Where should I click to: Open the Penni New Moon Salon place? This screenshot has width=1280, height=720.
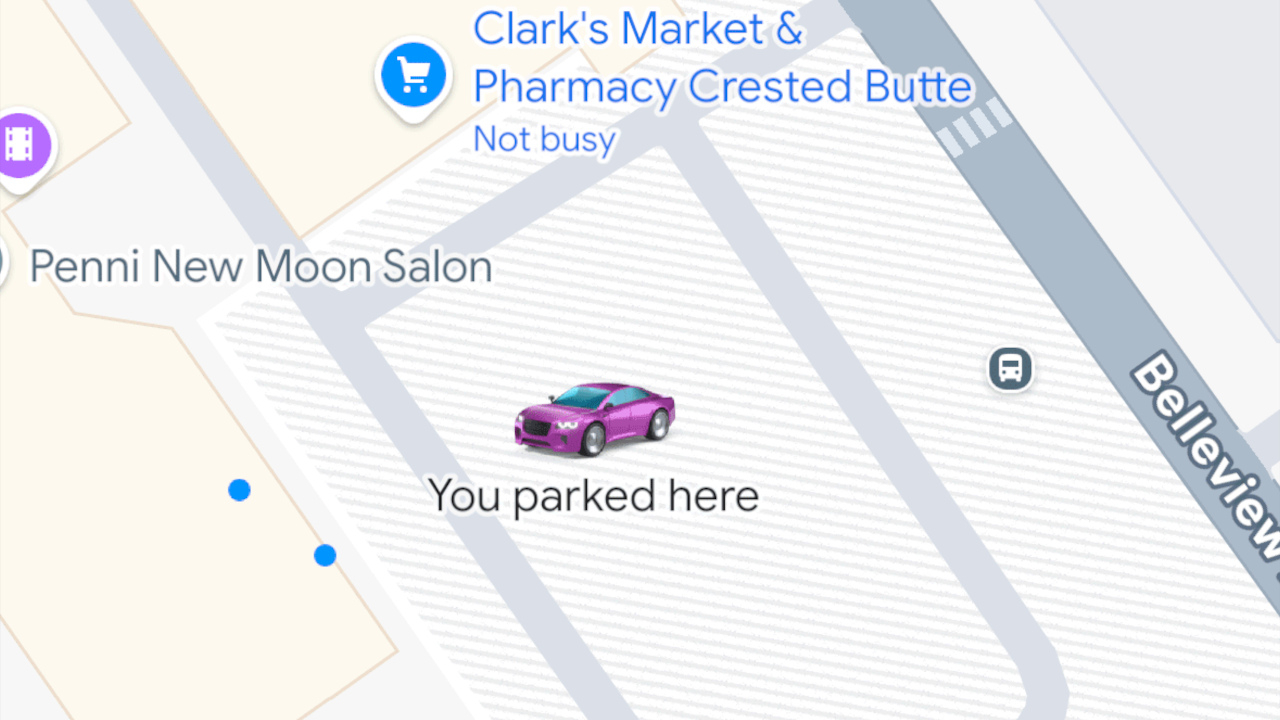(x=260, y=267)
